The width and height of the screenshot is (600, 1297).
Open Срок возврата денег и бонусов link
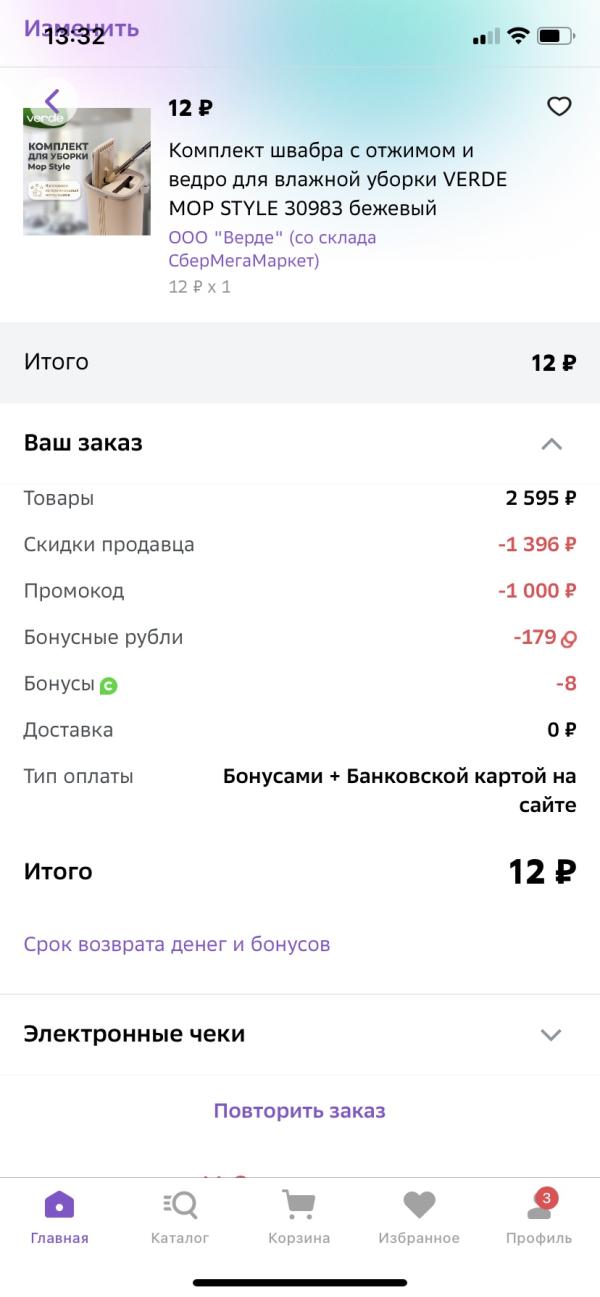coord(177,944)
